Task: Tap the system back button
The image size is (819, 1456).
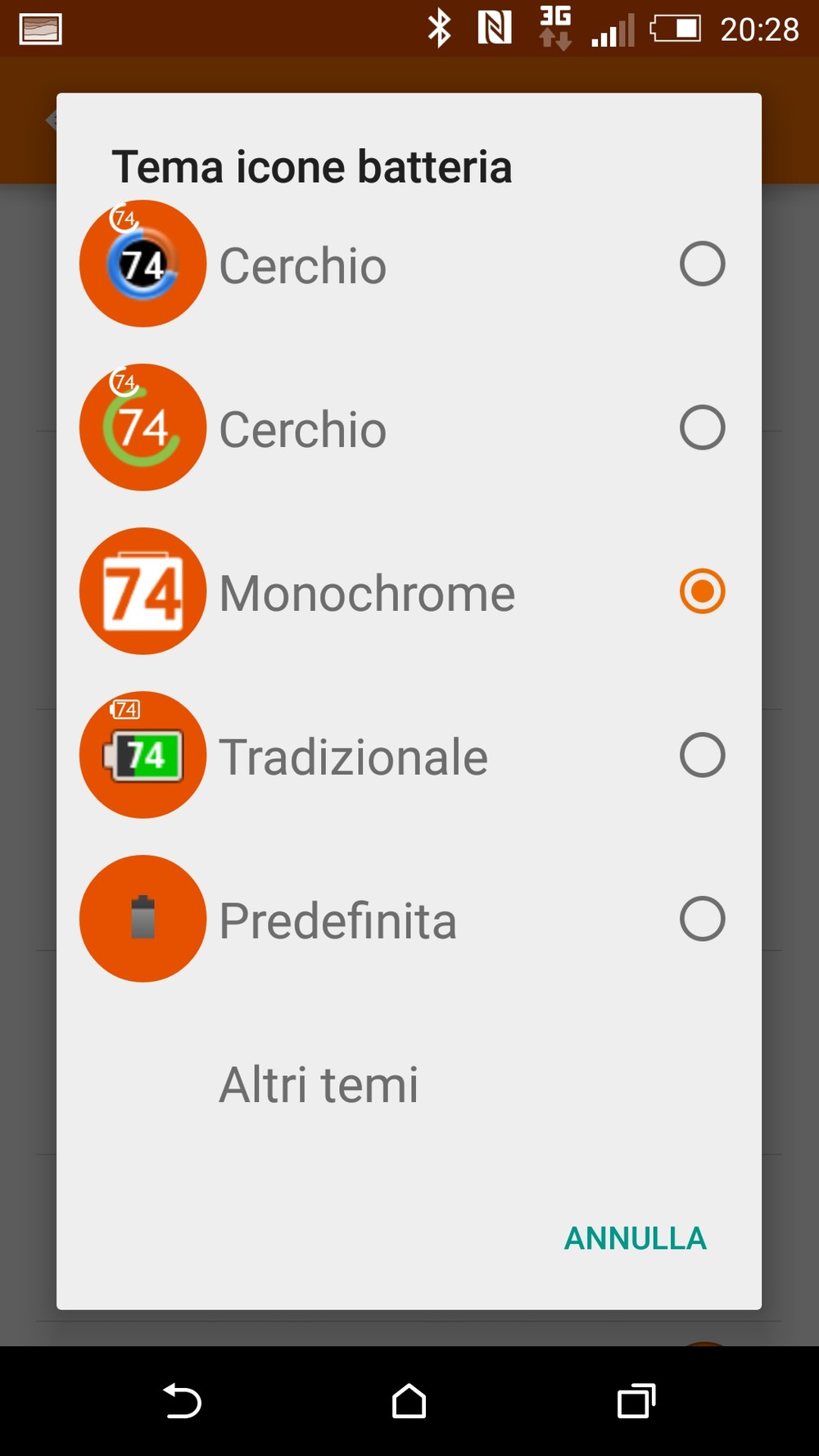Action: [182, 1401]
